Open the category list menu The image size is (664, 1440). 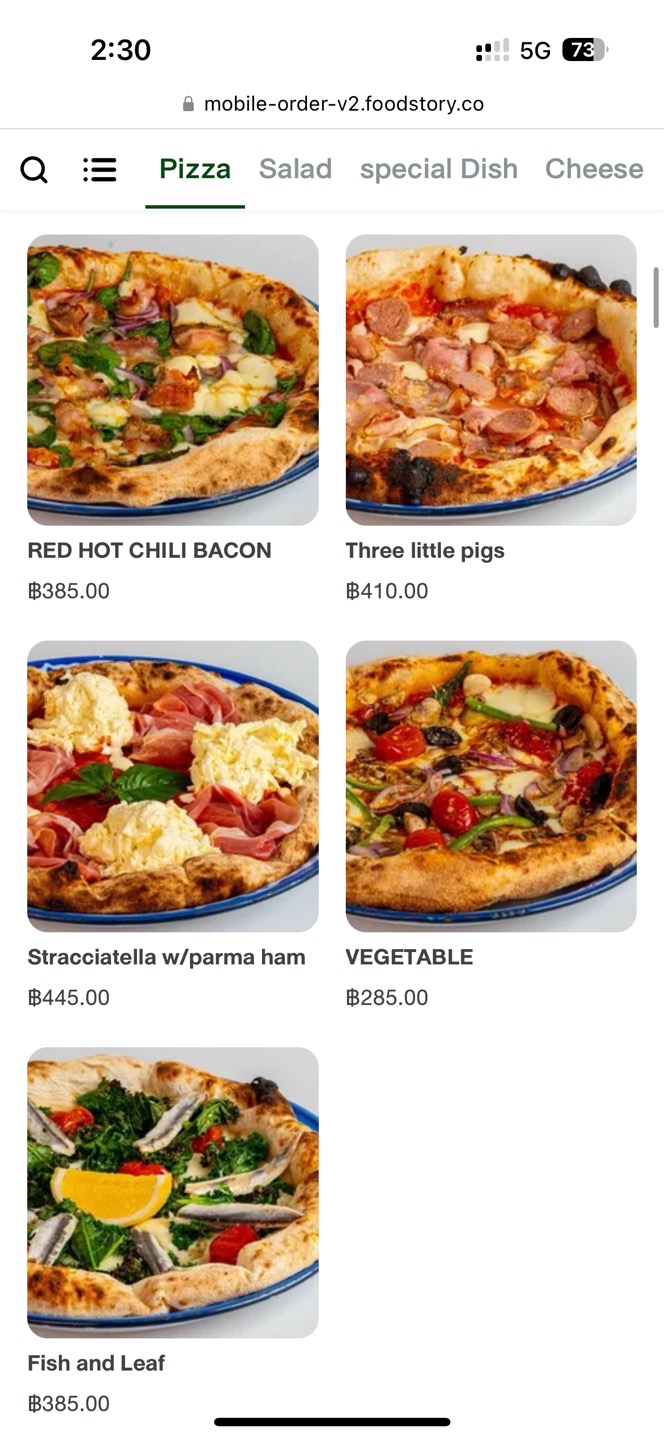(x=100, y=170)
